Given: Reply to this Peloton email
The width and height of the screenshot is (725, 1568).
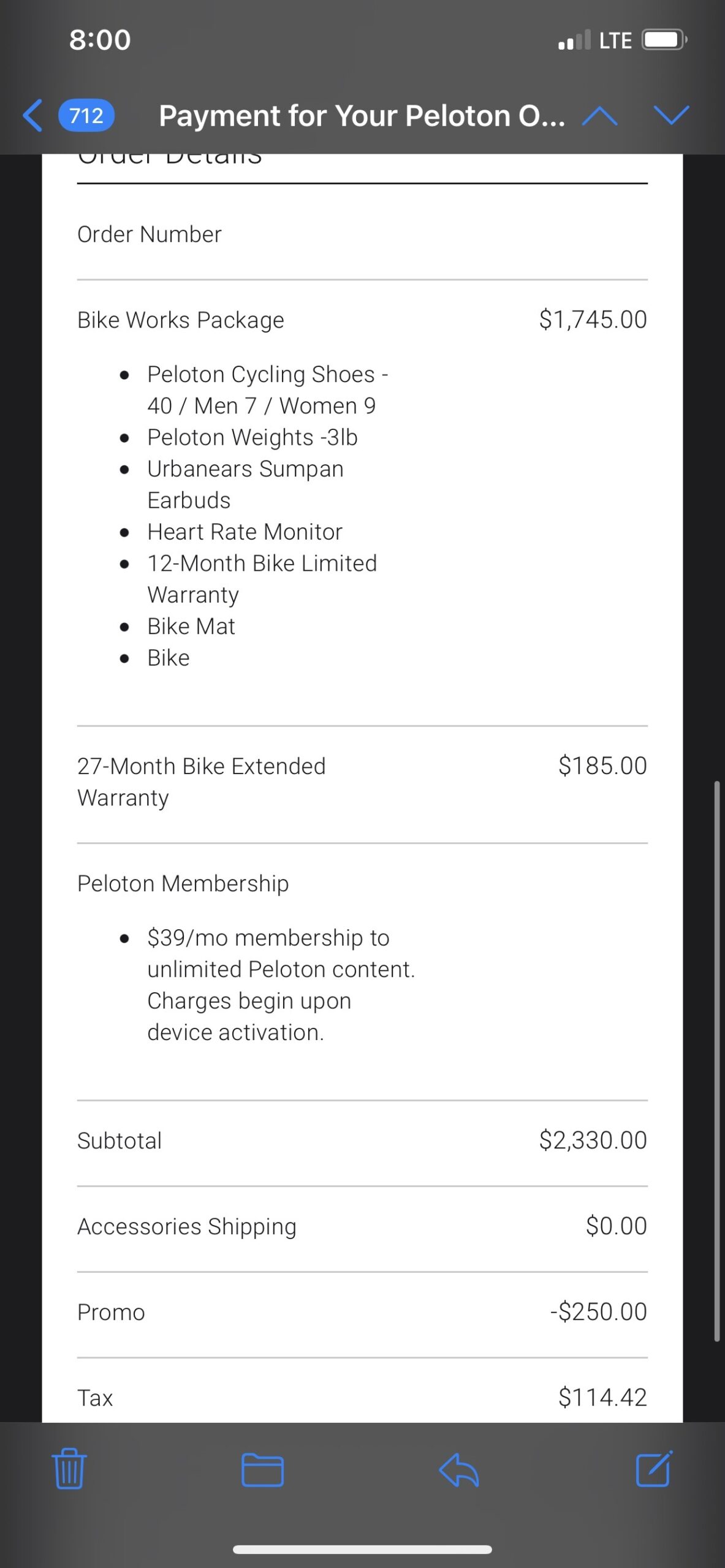Looking at the screenshot, I should coord(459,1470).
